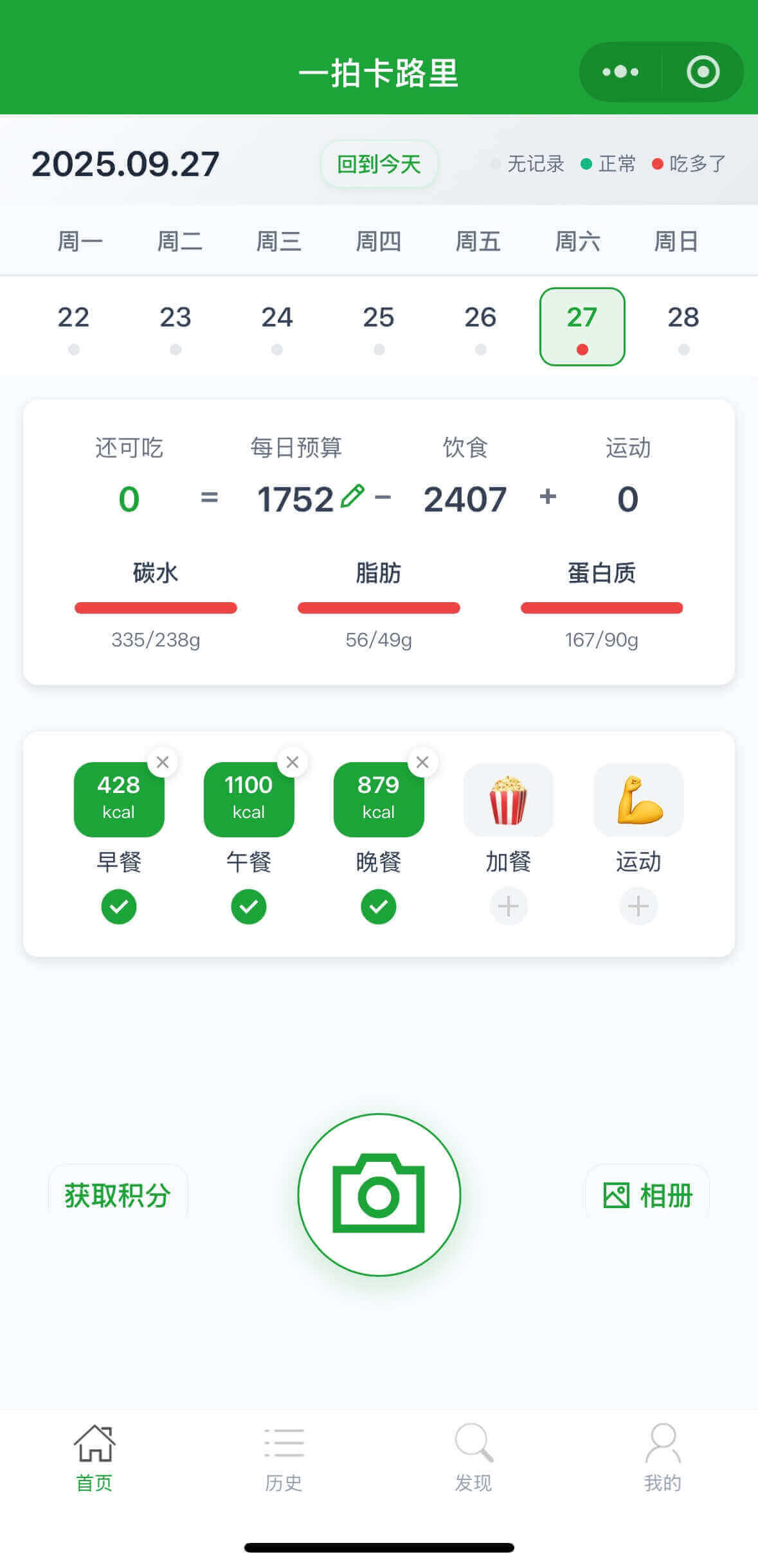Toggle the 午餐 lunch checkmark
The image size is (758, 1568).
click(248, 905)
